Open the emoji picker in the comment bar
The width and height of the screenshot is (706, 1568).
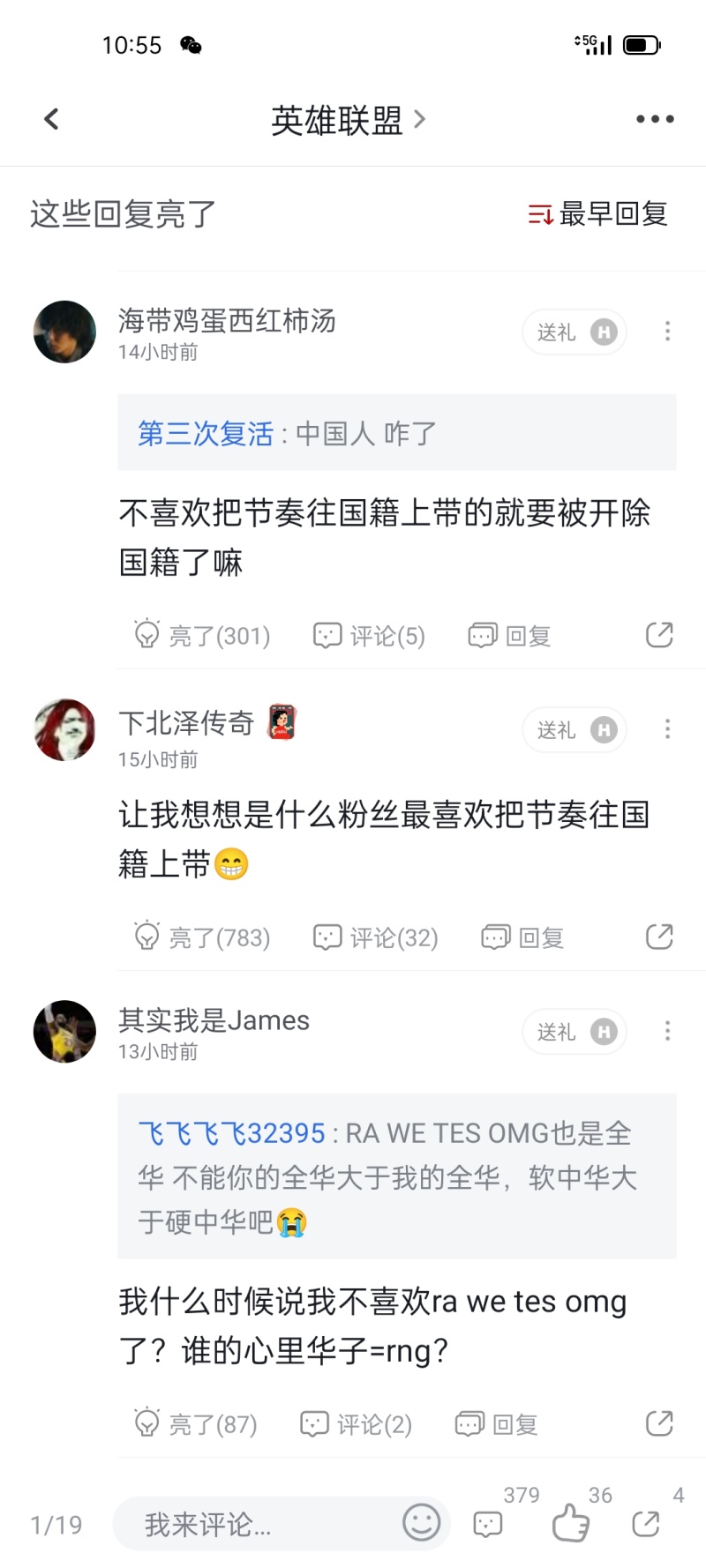[x=422, y=1523]
